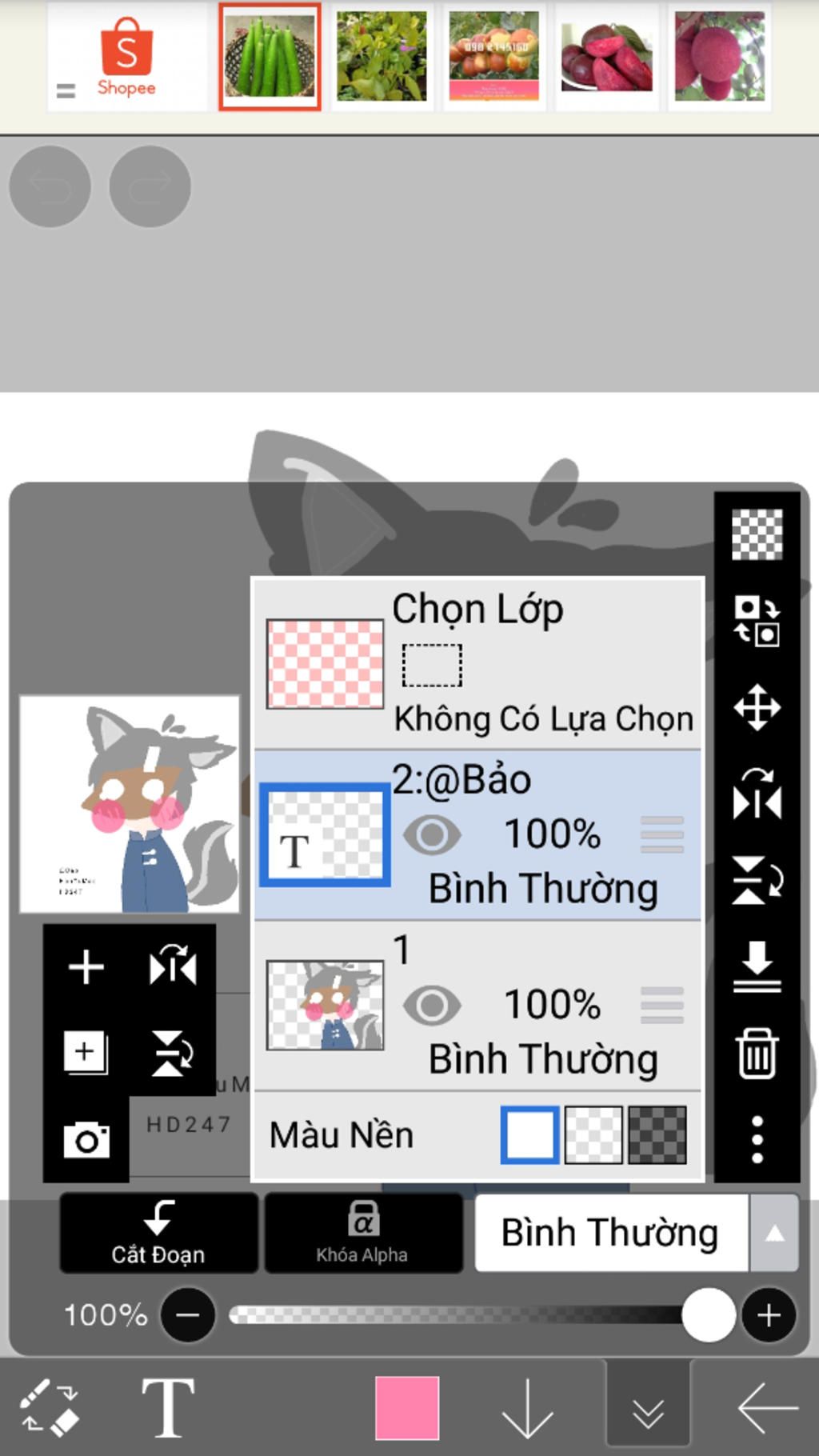819x1456 pixels.
Task: Toggle visibility of layer 1
Action: point(432,1006)
